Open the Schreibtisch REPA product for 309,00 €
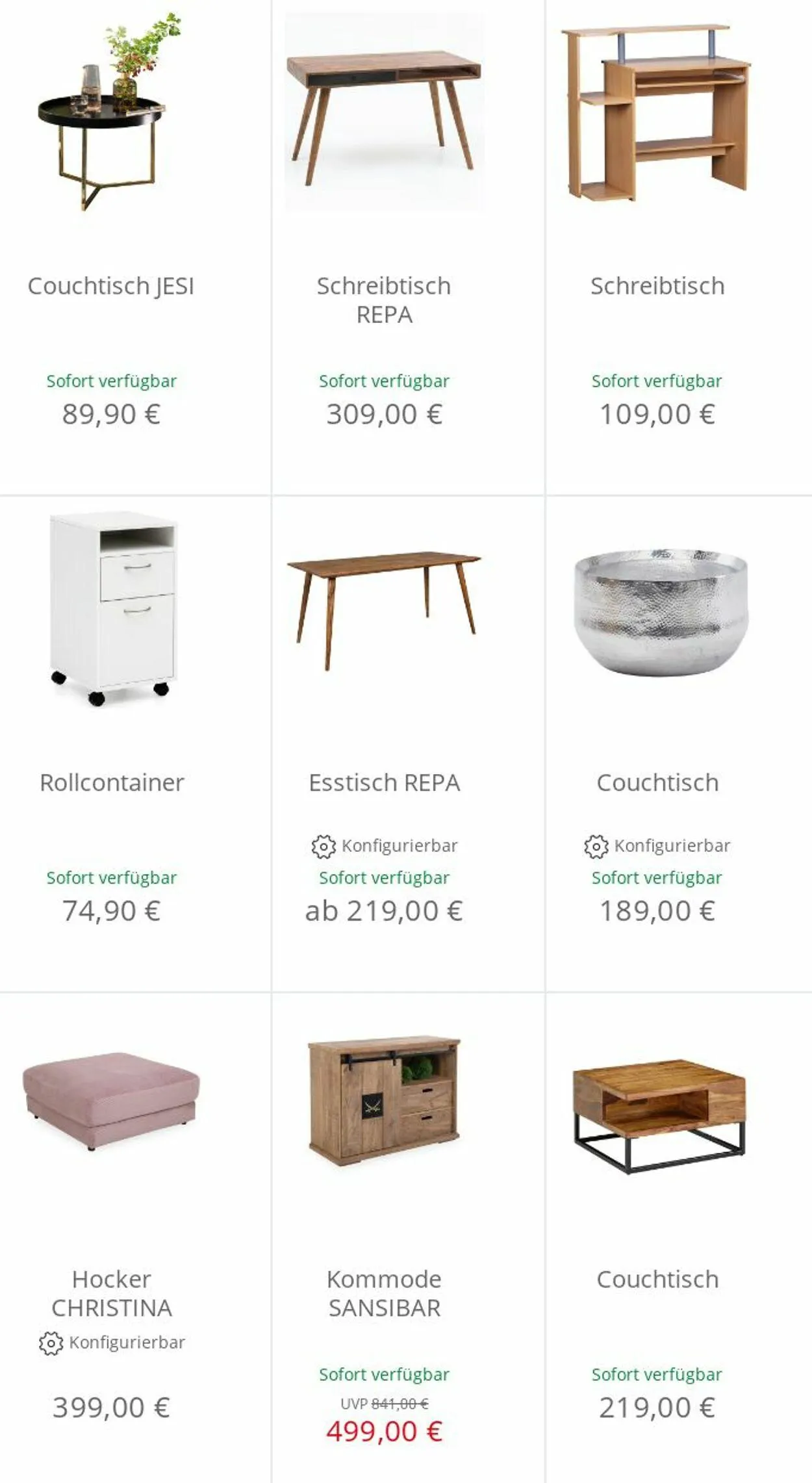 [x=408, y=247]
